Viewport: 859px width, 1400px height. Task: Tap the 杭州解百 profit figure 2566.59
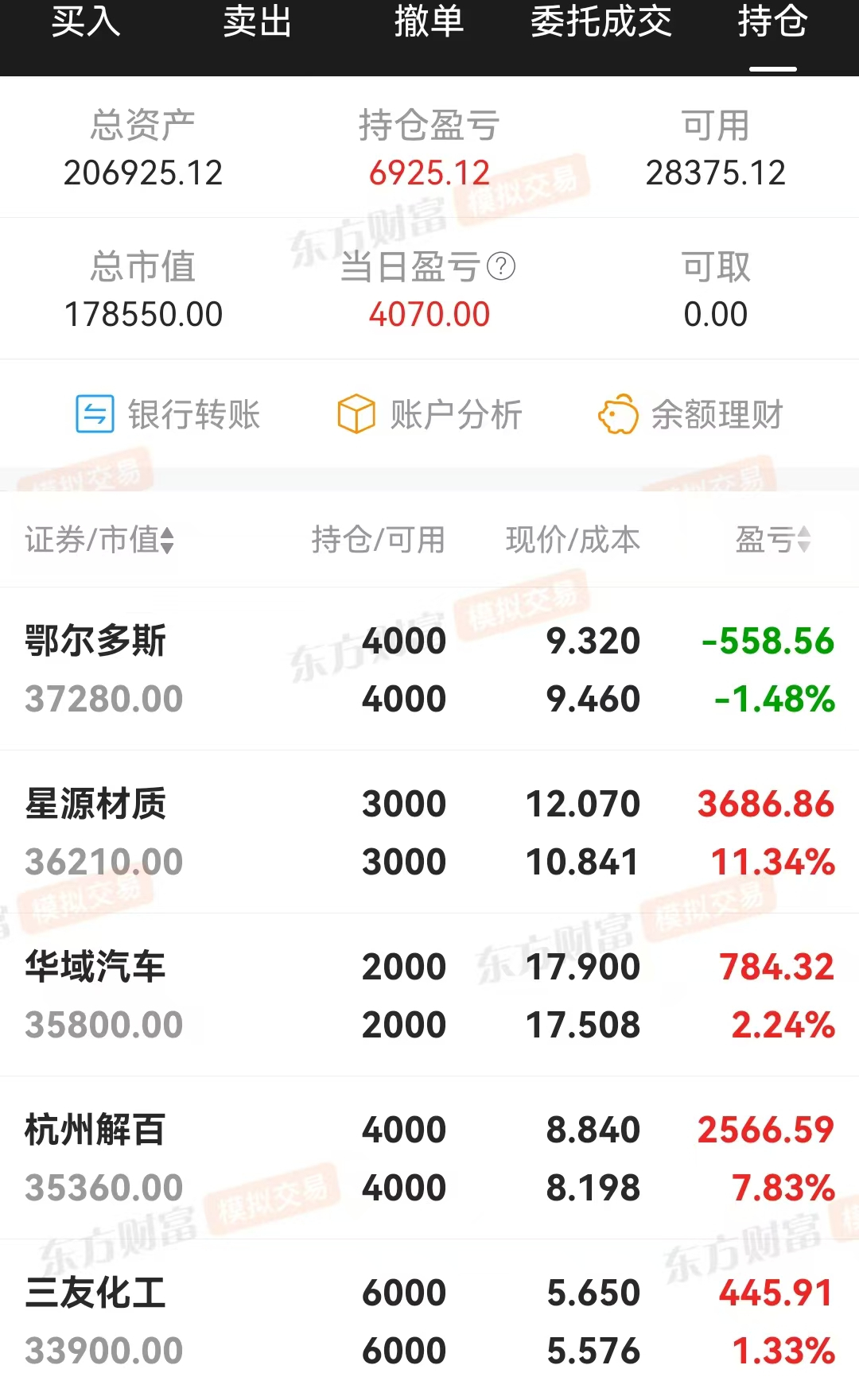pos(764,1129)
